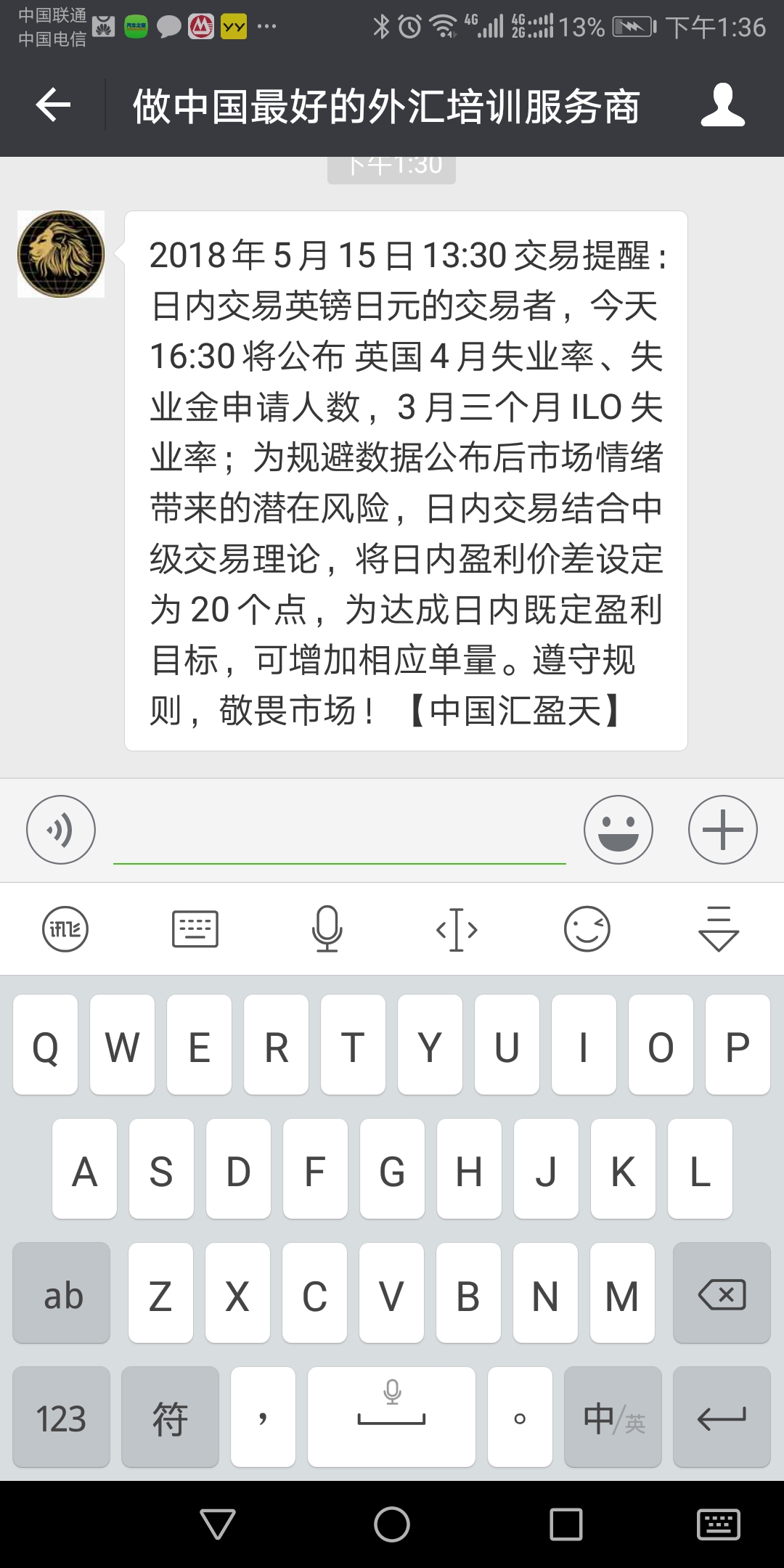The height and width of the screenshot is (1568, 784).
Task: Go back from the chat
Action: click(x=53, y=106)
